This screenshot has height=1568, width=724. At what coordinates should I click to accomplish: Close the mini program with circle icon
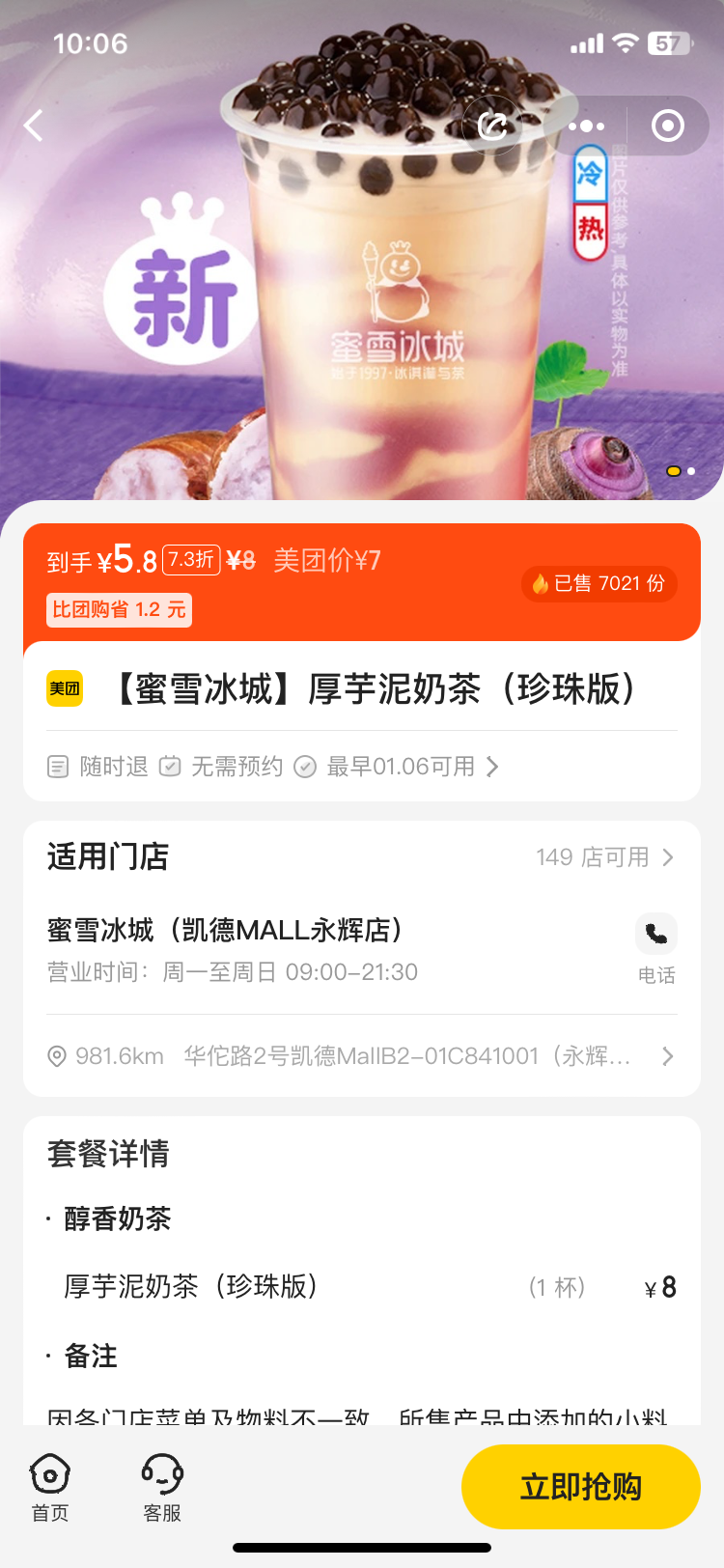[x=667, y=126]
